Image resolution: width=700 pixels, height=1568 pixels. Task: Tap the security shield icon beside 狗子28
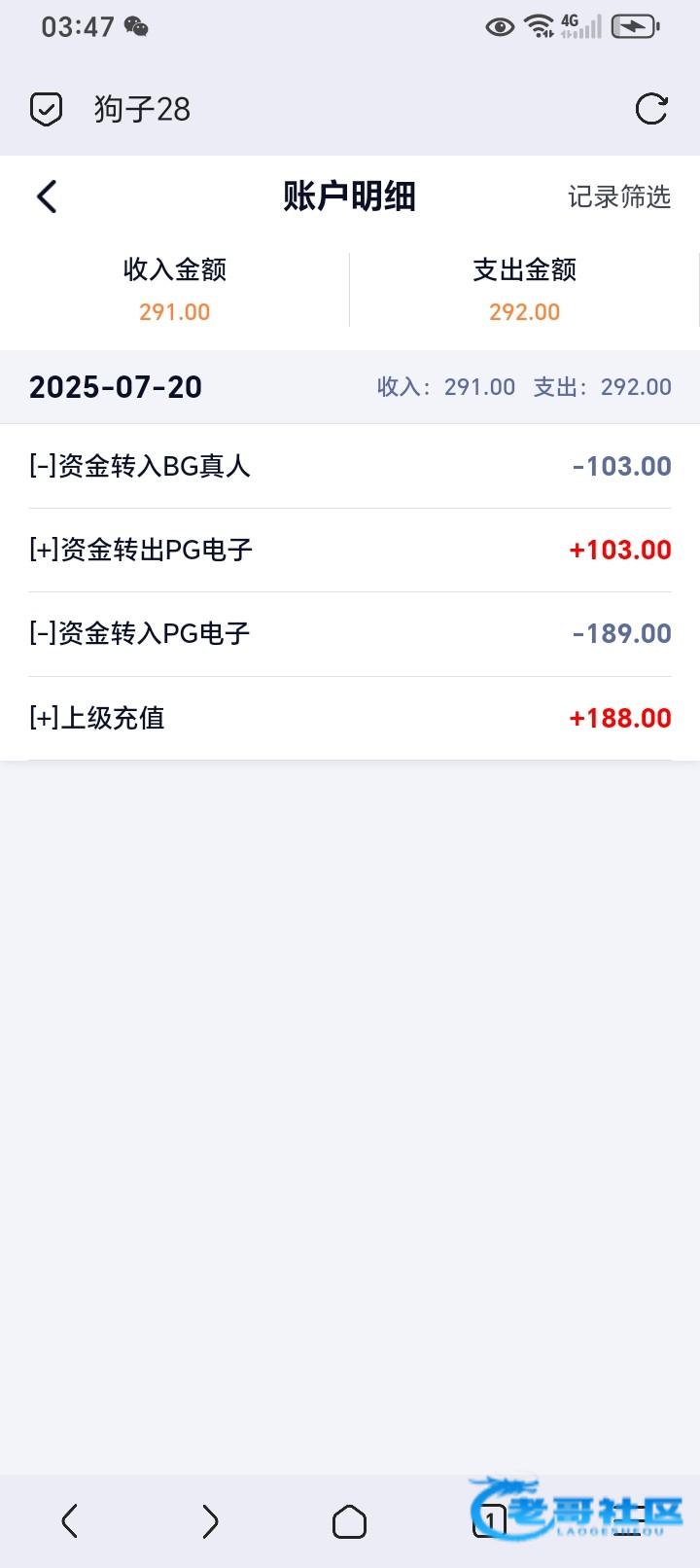pos(46,109)
